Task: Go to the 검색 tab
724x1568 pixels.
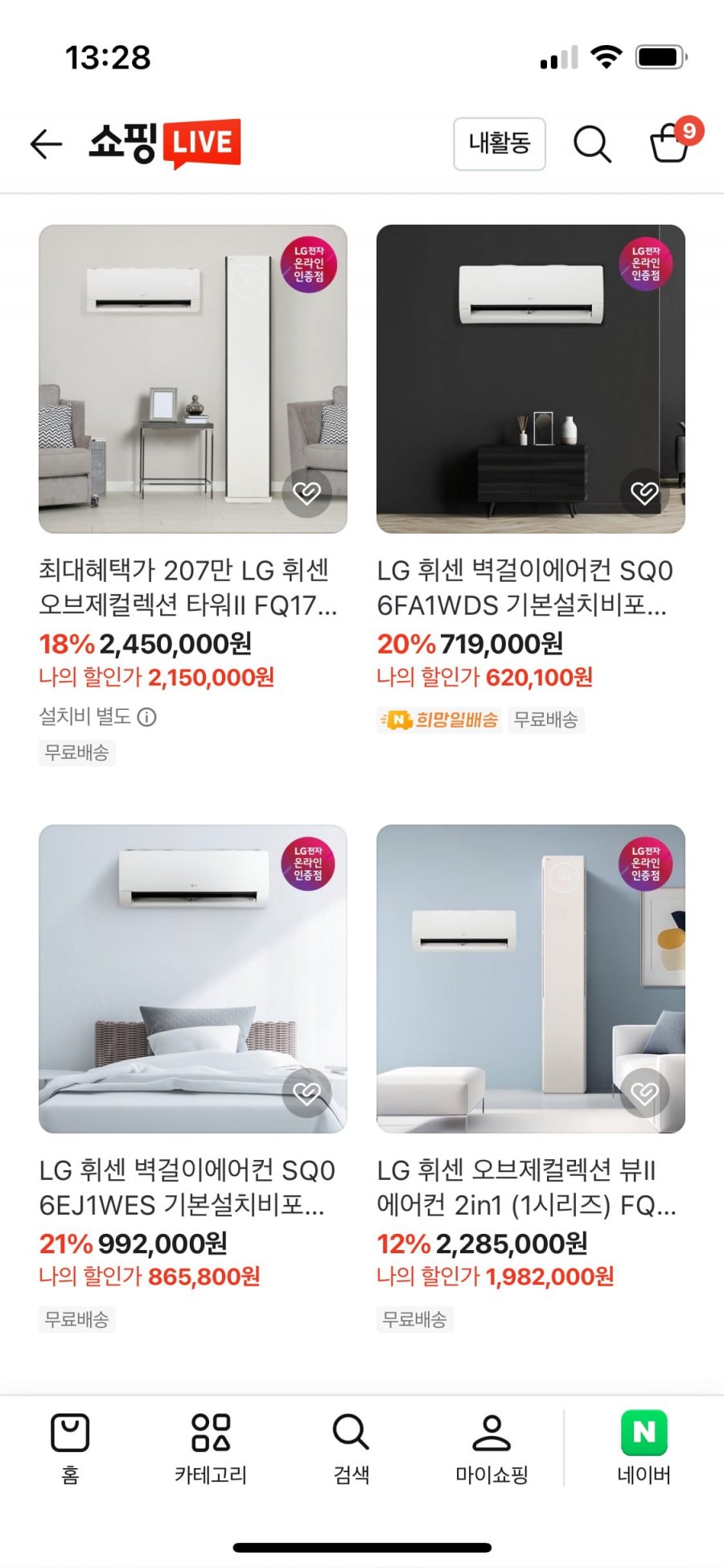Action: (x=352, y=1449)
